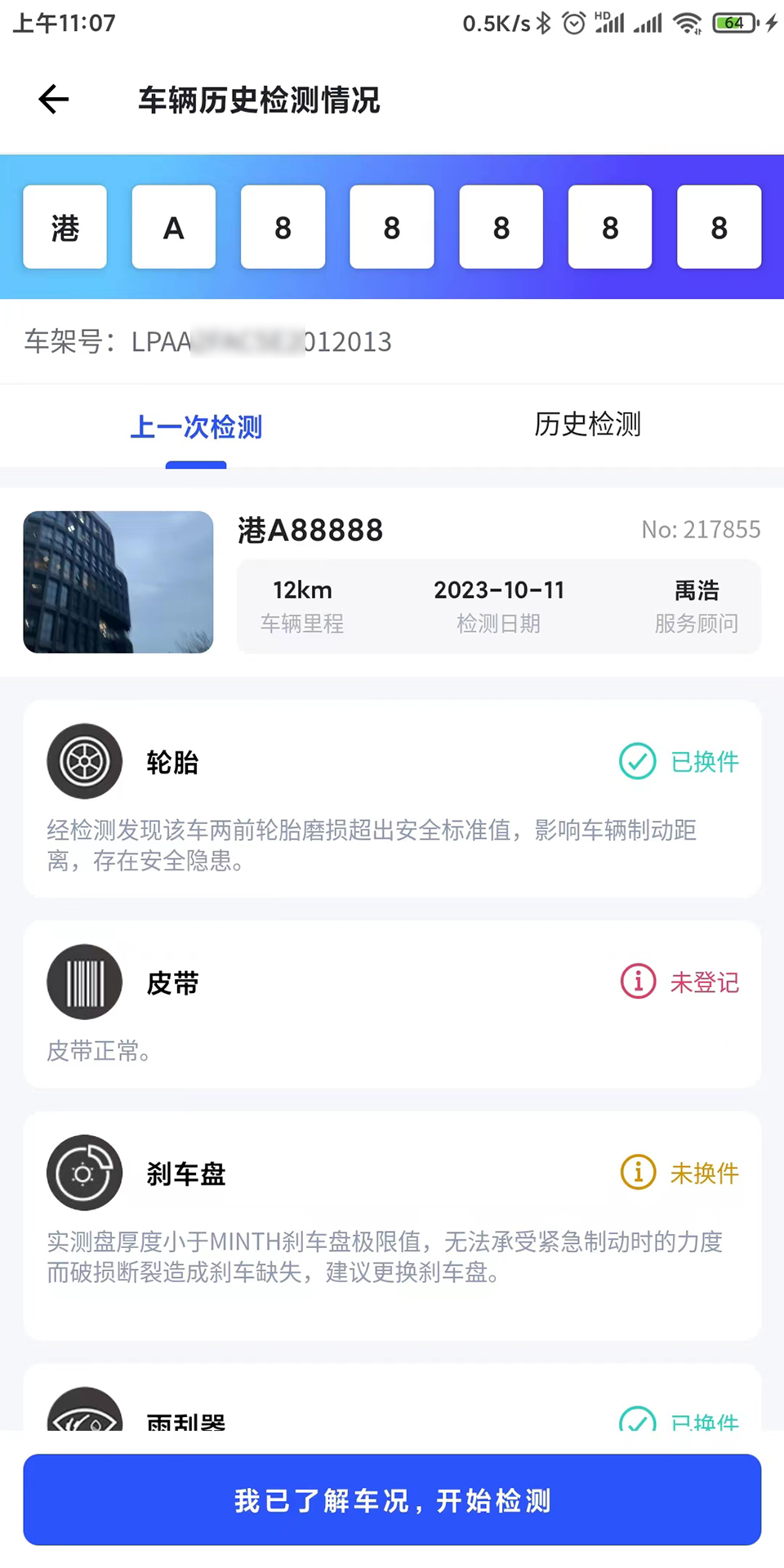Toggle the 已换件 status for 轮胎

pyautogui.click(x=679, y=761)
